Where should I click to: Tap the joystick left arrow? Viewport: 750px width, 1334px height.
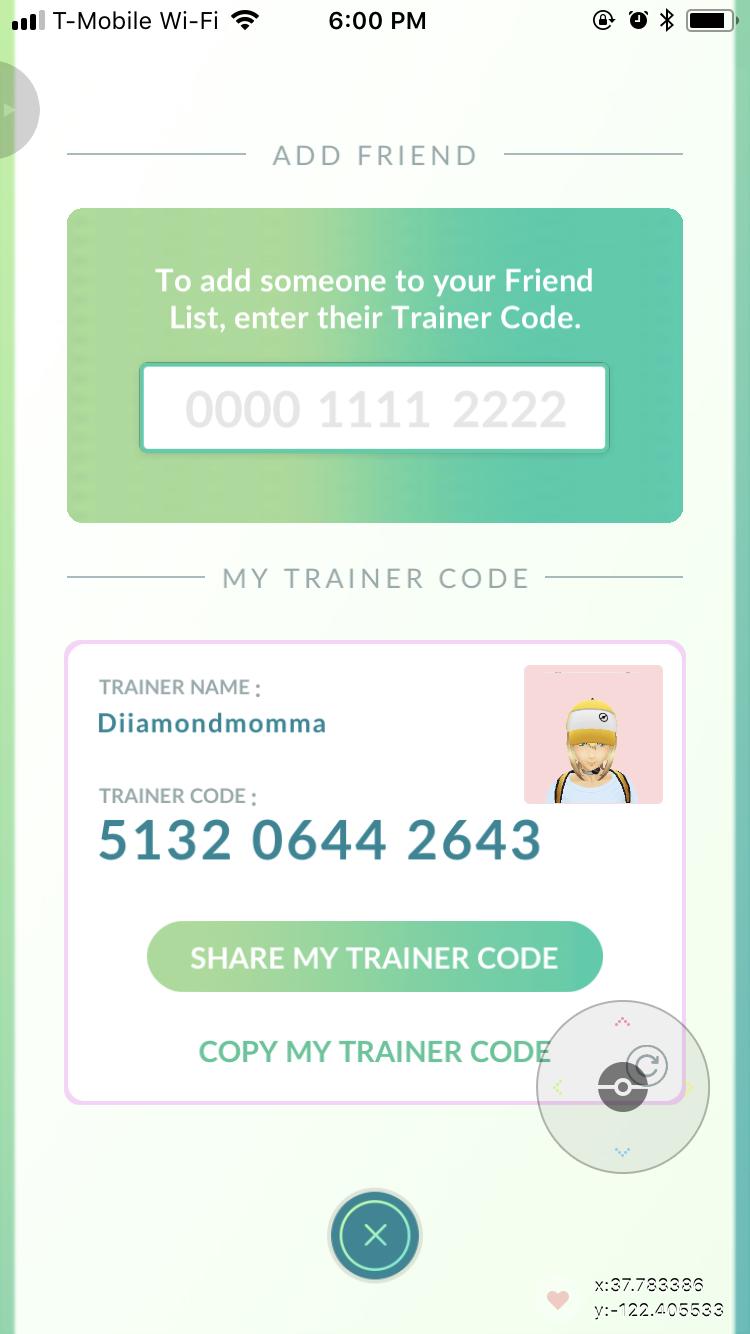coord(558,1087)
